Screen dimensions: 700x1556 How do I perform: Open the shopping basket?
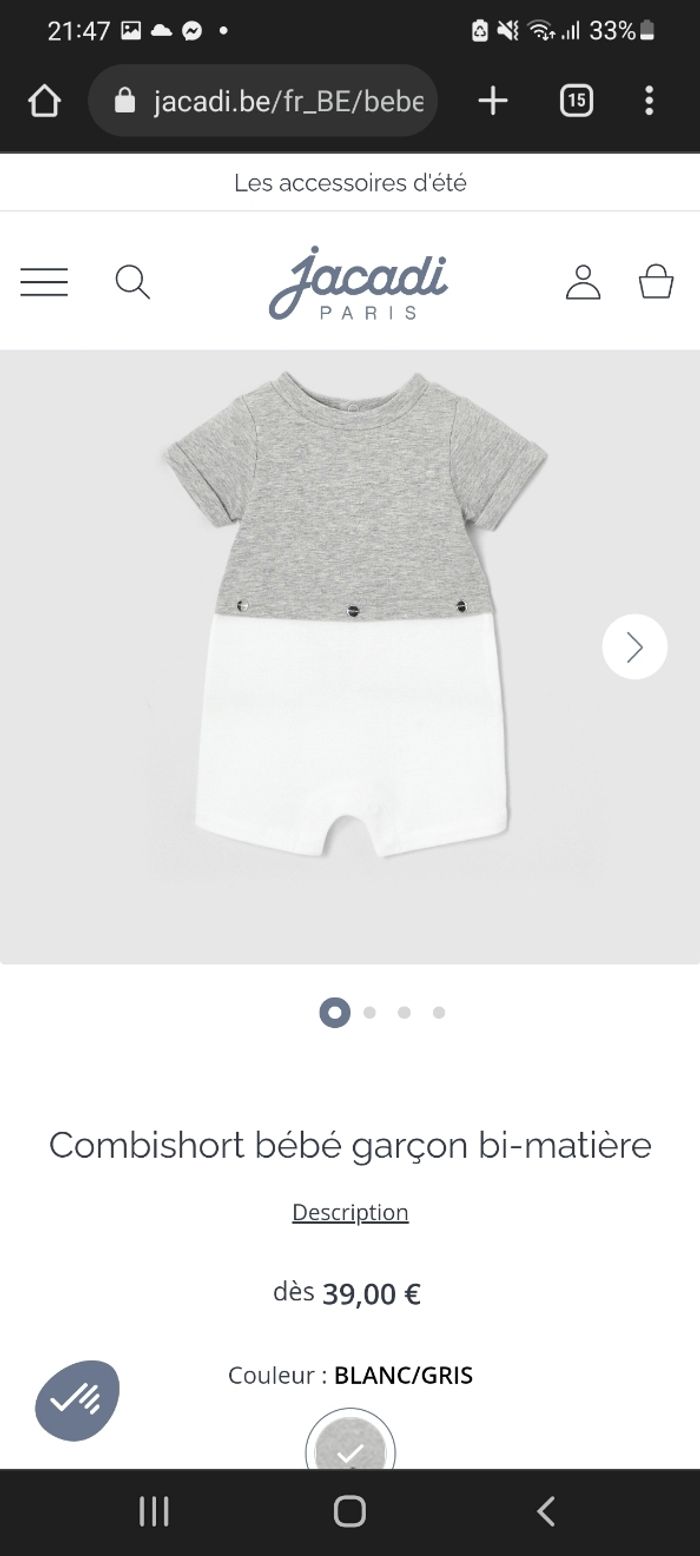[x=656, y=282]
